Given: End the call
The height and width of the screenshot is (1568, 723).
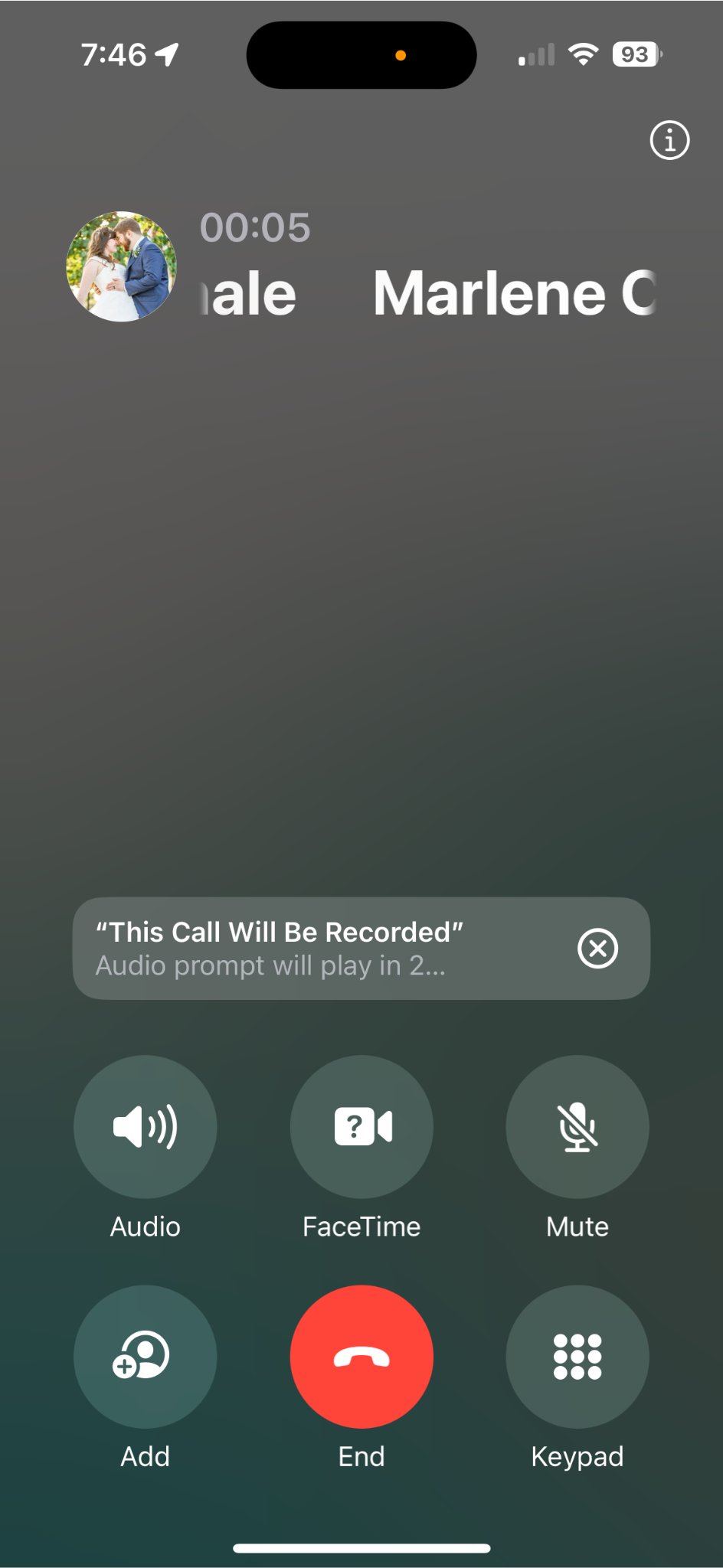Looking at the screenshot, I should point(361,1356).
